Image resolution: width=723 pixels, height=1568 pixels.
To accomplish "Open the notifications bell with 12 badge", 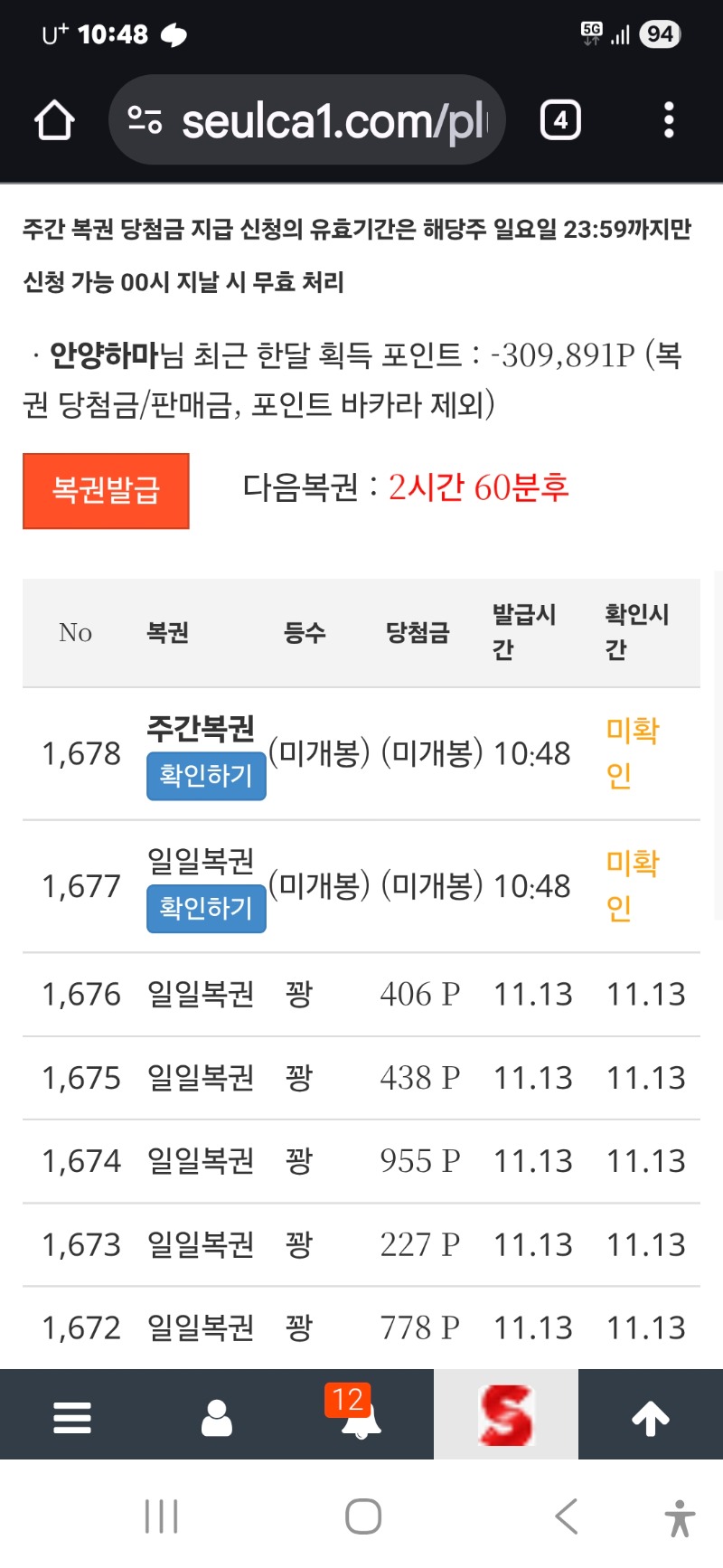I will (361, 1417).
